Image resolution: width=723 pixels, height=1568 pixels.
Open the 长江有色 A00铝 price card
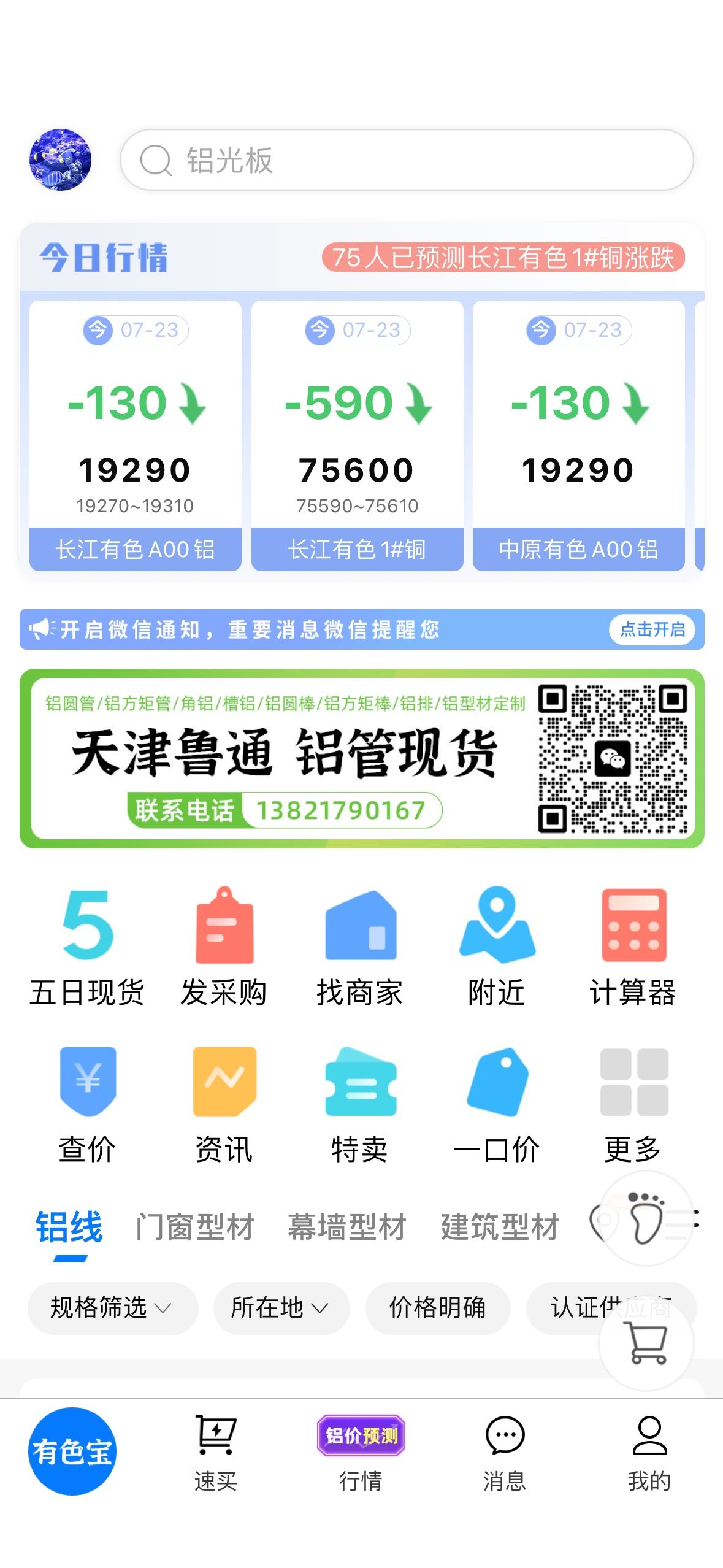coord(135,436)
